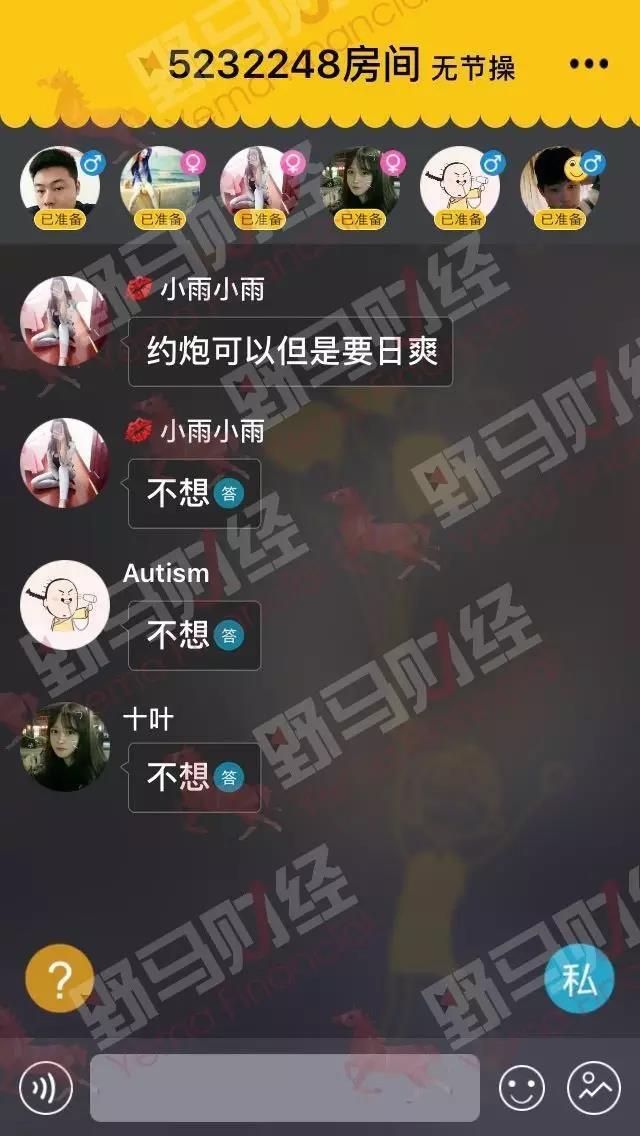Image resolution: width=640 pixels, height=1136 pixels.
Task: Tap the voice input icon
Action: 45,1088
